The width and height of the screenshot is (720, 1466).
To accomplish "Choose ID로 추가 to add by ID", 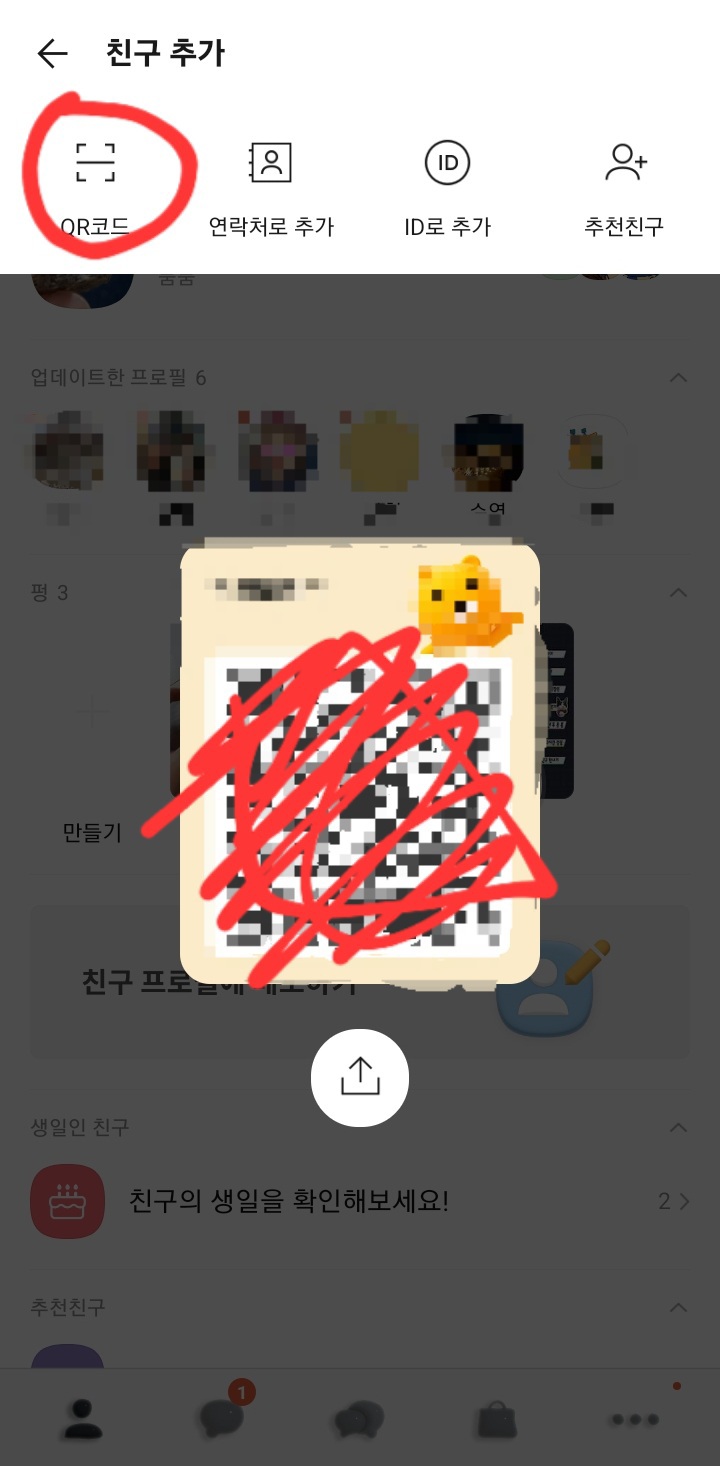I will tap(447, 187).
